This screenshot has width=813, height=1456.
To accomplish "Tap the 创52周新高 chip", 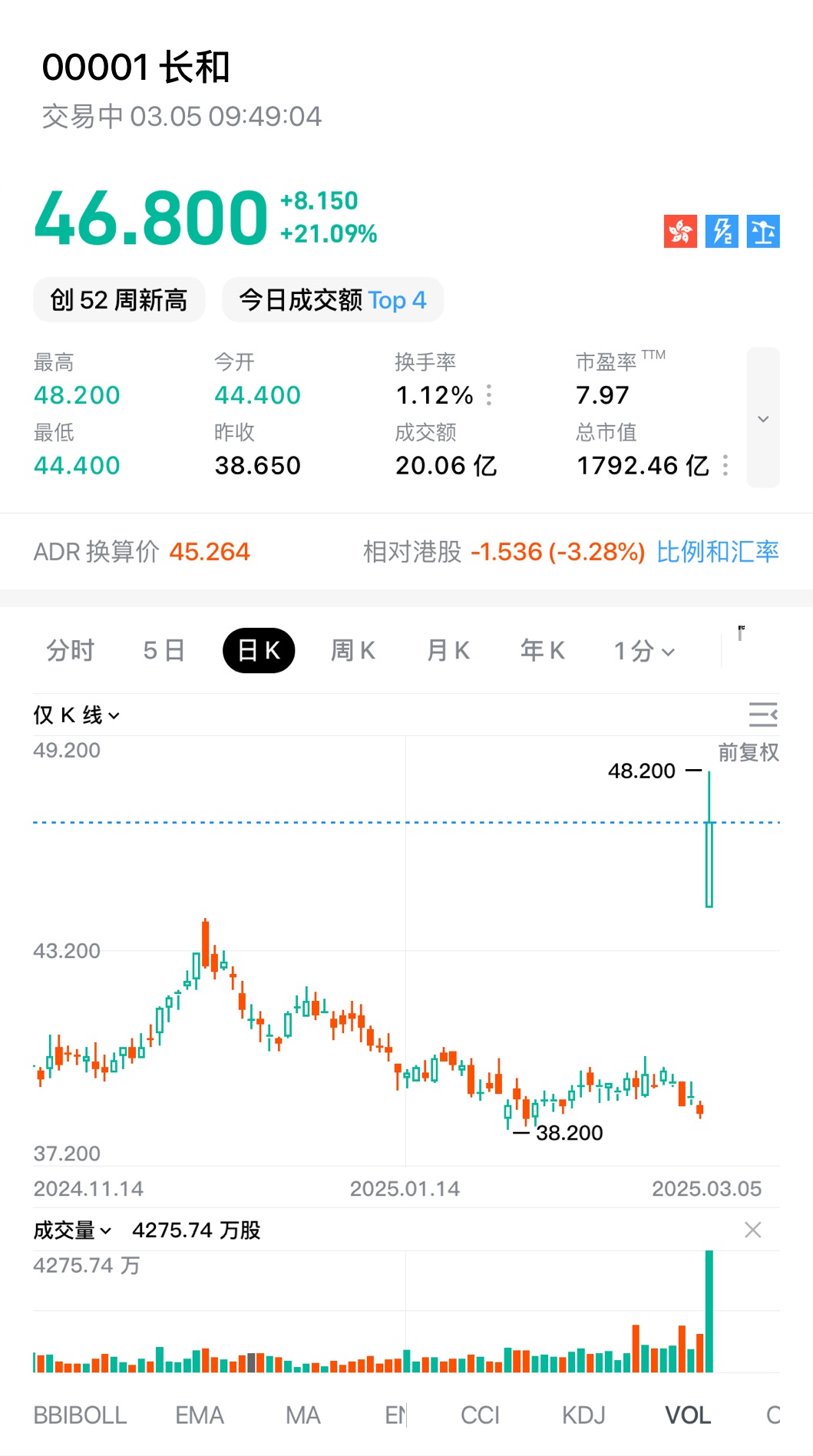I will (x=119, y=300).
